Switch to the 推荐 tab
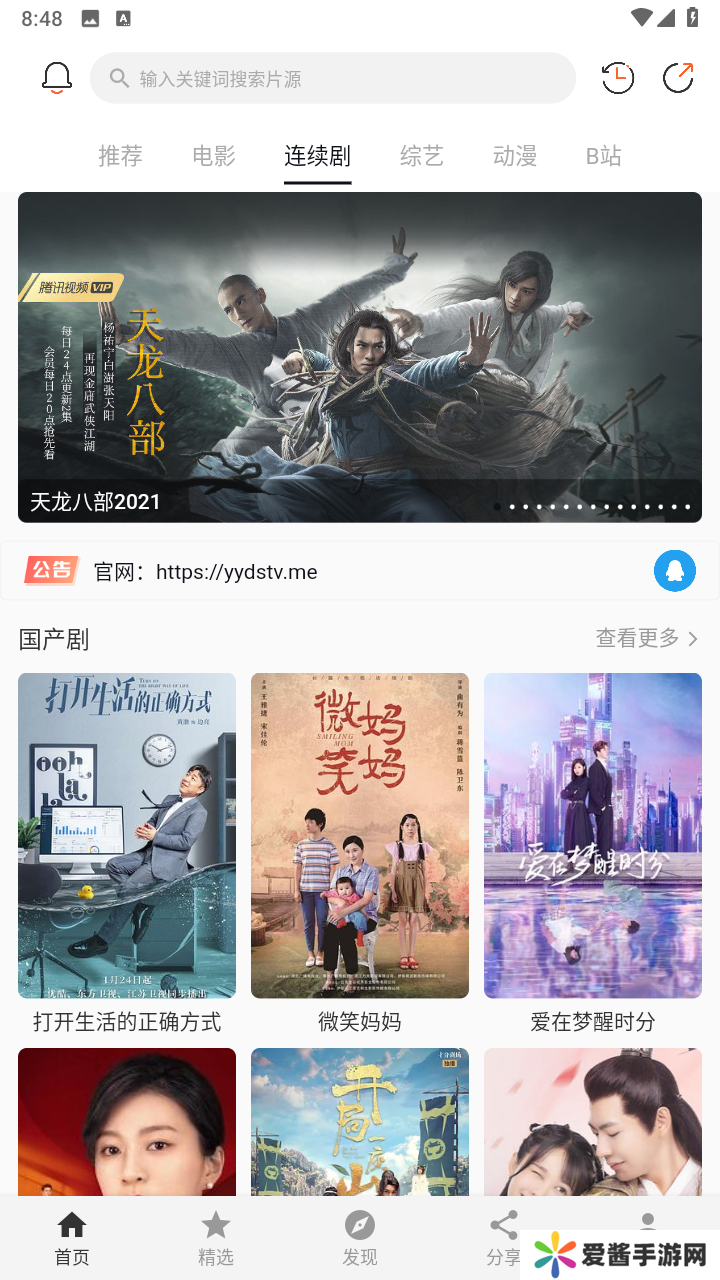The image size is (720, 1280). pyautogui.click(x=120, y=156)
